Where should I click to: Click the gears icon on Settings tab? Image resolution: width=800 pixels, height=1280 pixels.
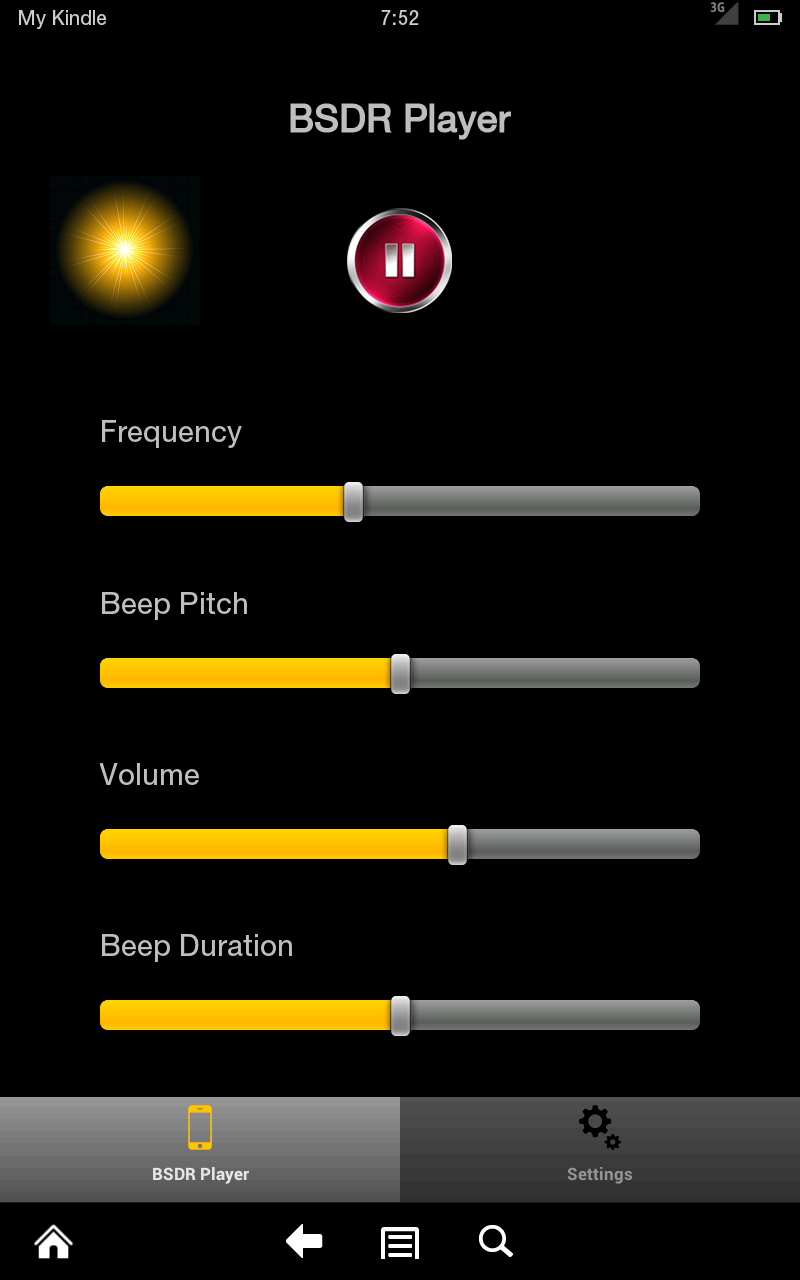coord(597,1126)
